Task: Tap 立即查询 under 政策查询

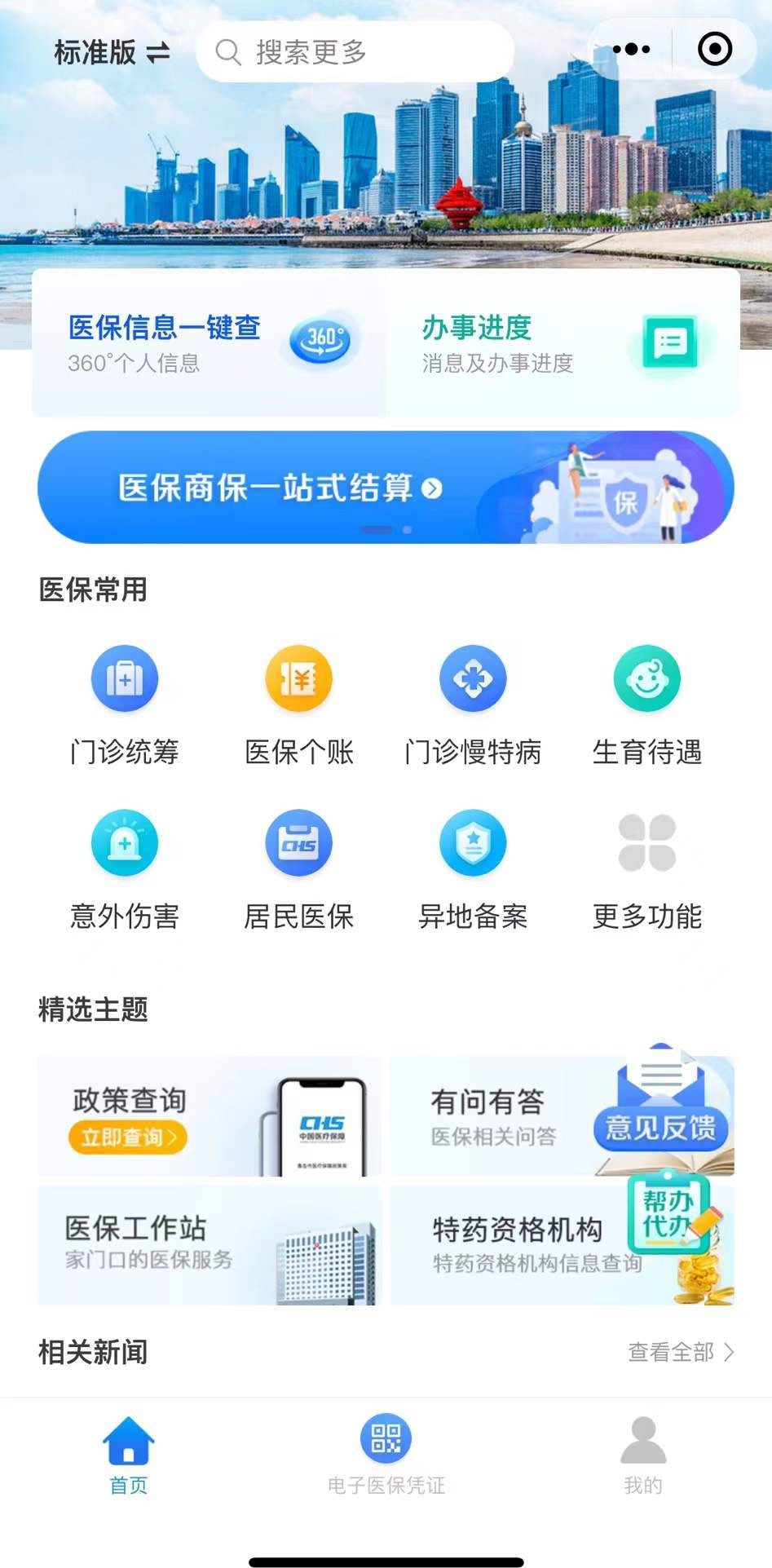Action: pyautogui.click(x=129, y=1137)
